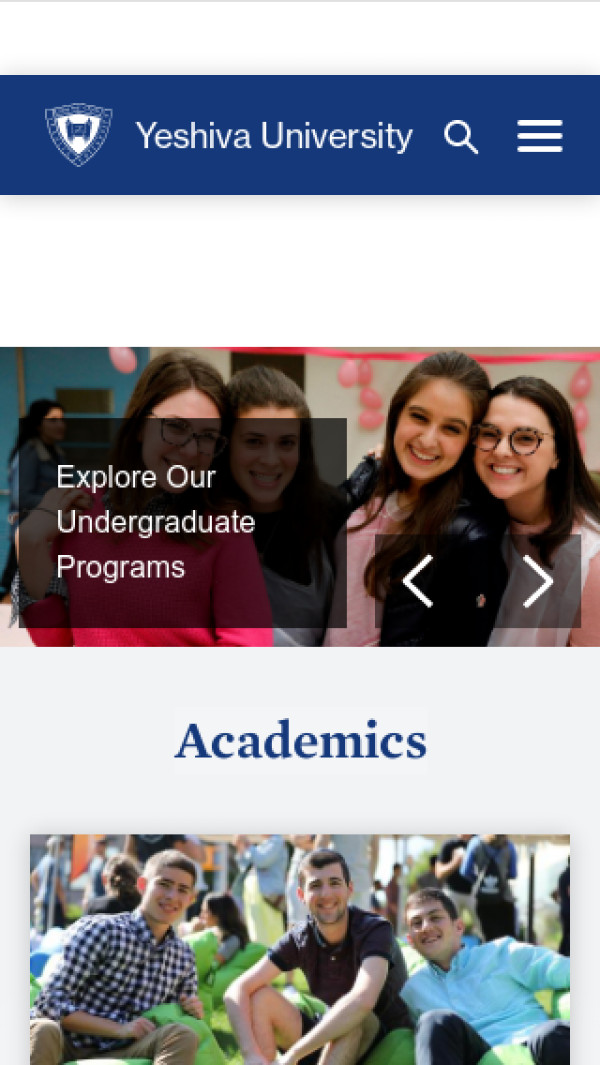Image resolution: width=600 pixels, height=1065 pixels.
Task: Open Explore Our Undergraduate Programs
Action: click(156, 522)
